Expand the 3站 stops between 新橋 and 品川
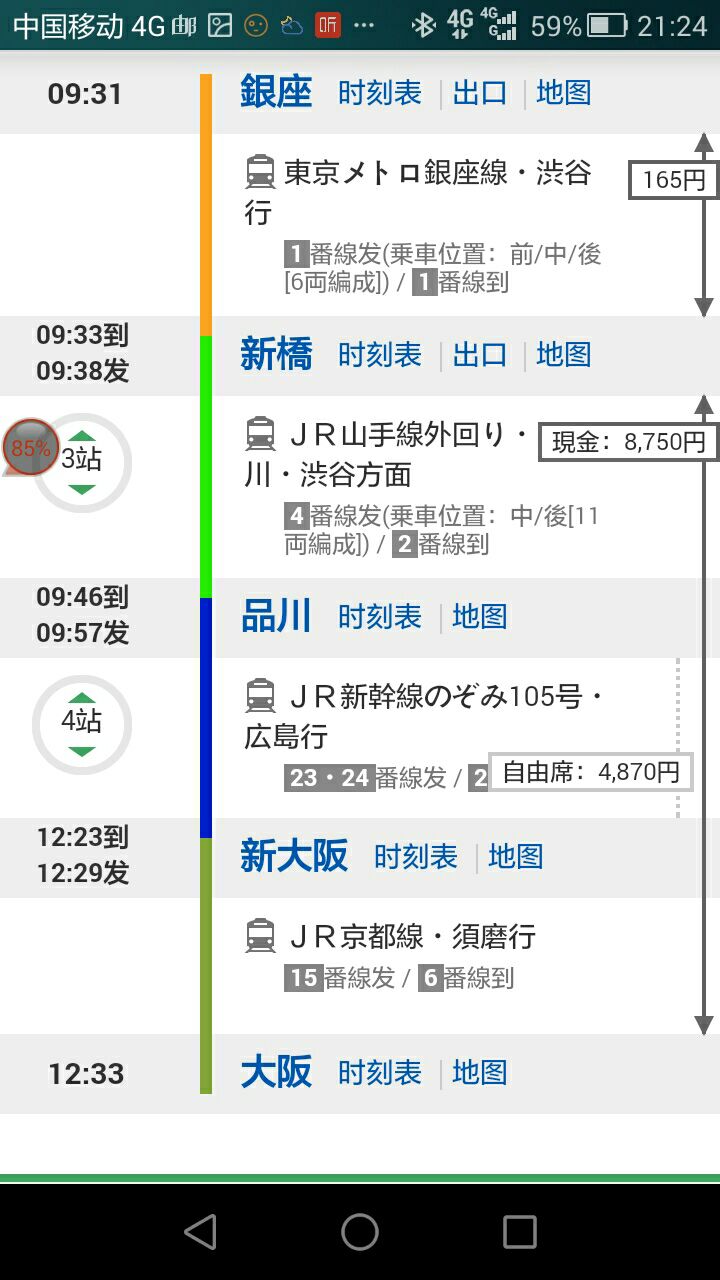720x1280 pixels. (82, 461)
